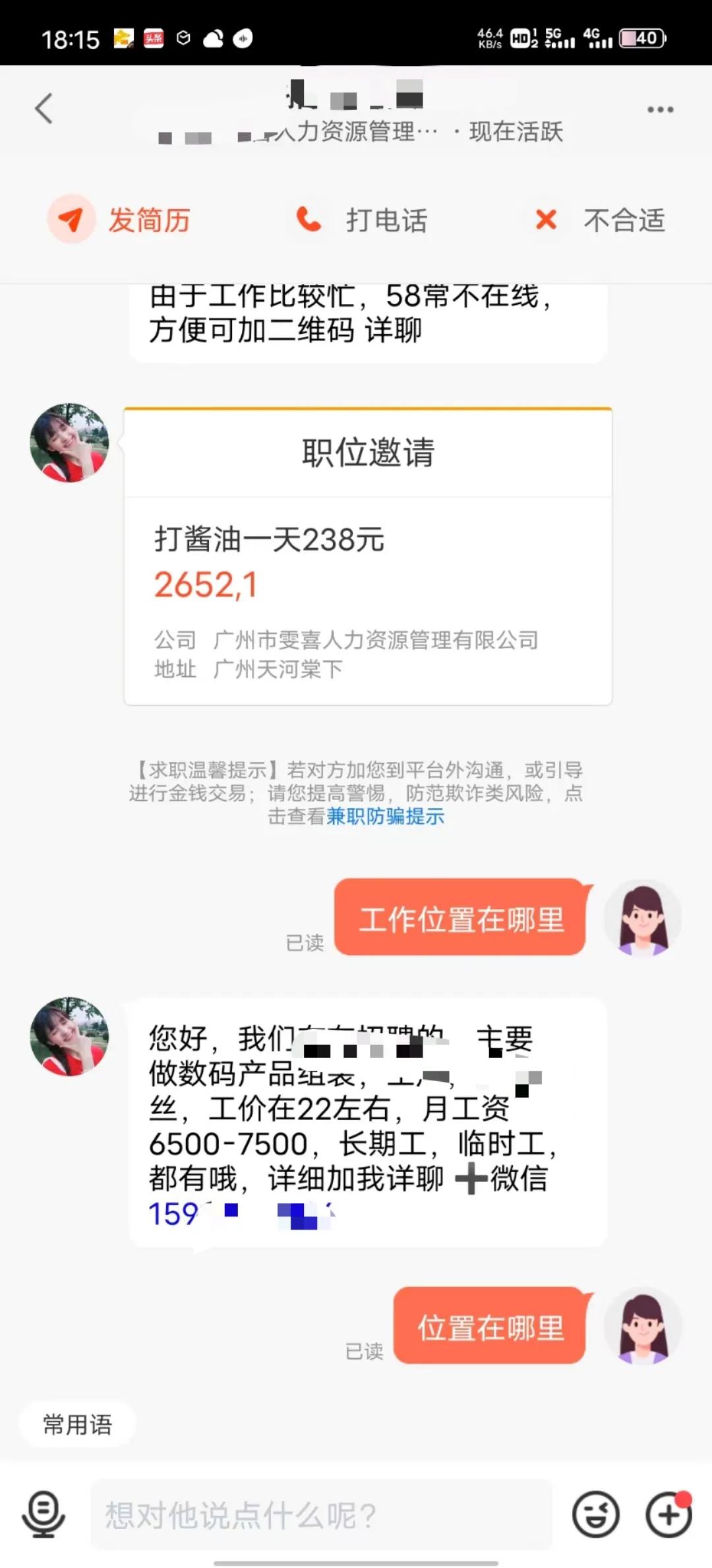The image size is (712, 1568).
Task: Tap the phone icon to call the recruiter
Action: [x=307, y=220]
